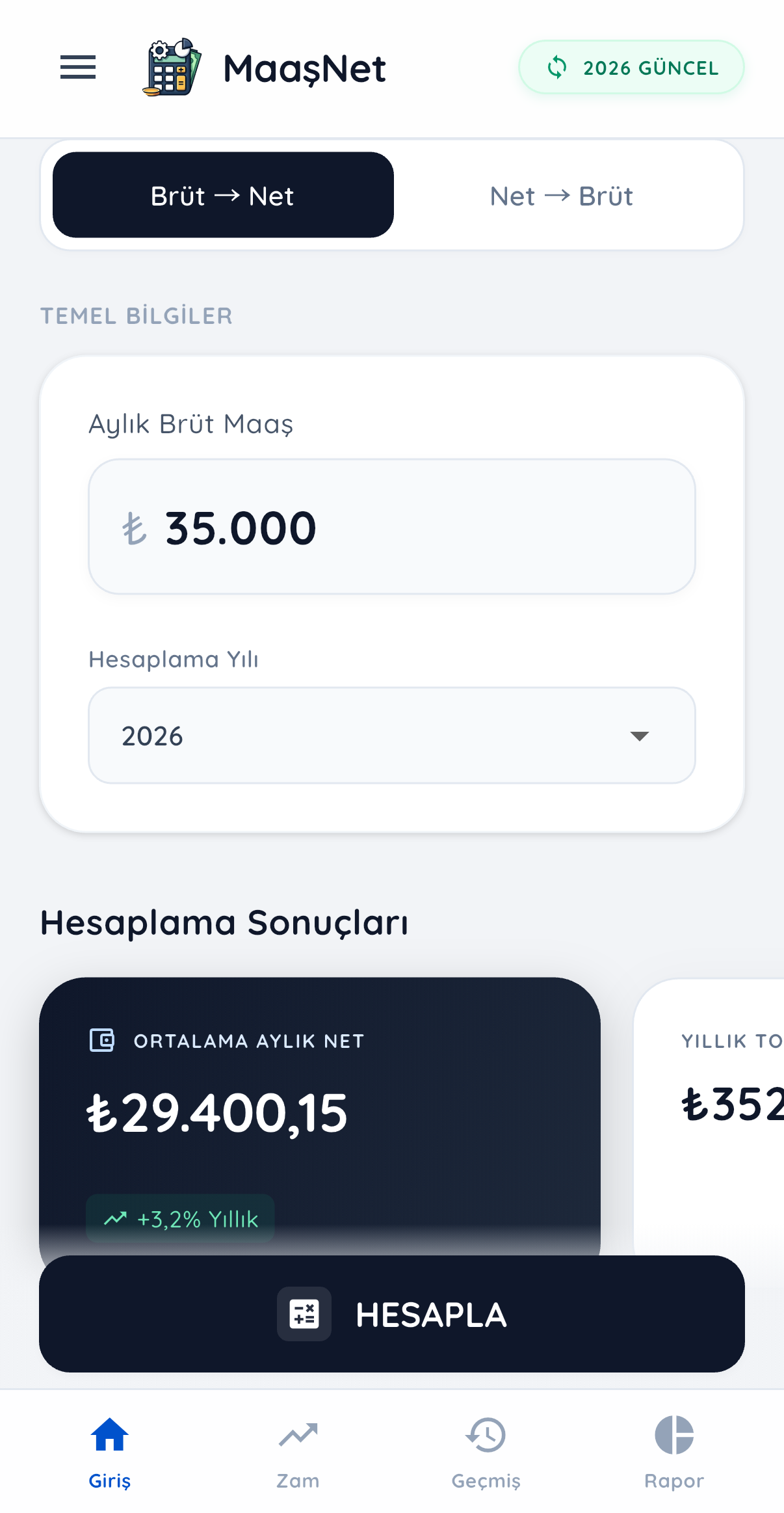Tap the 2026 Güncel refresh chip
Image resolution: width=784 pixels, height=1513 pixels.
pos(631,68)
